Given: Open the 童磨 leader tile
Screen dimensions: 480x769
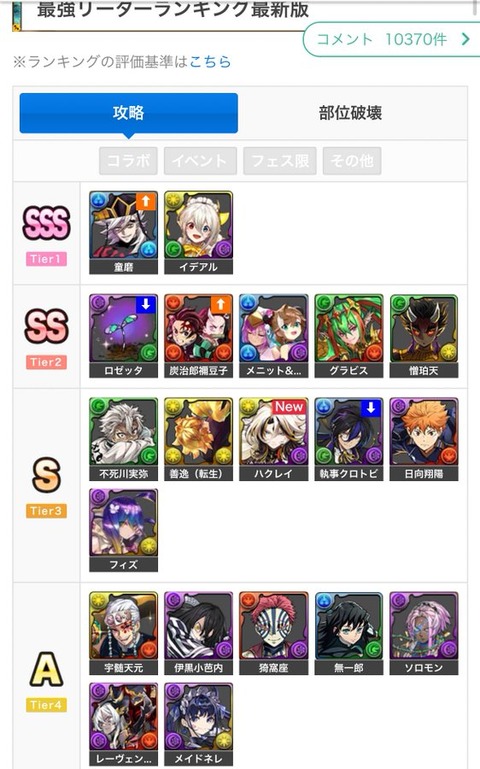Looking at the screenshot, I should pyautogui.click(x=124, y=232).
